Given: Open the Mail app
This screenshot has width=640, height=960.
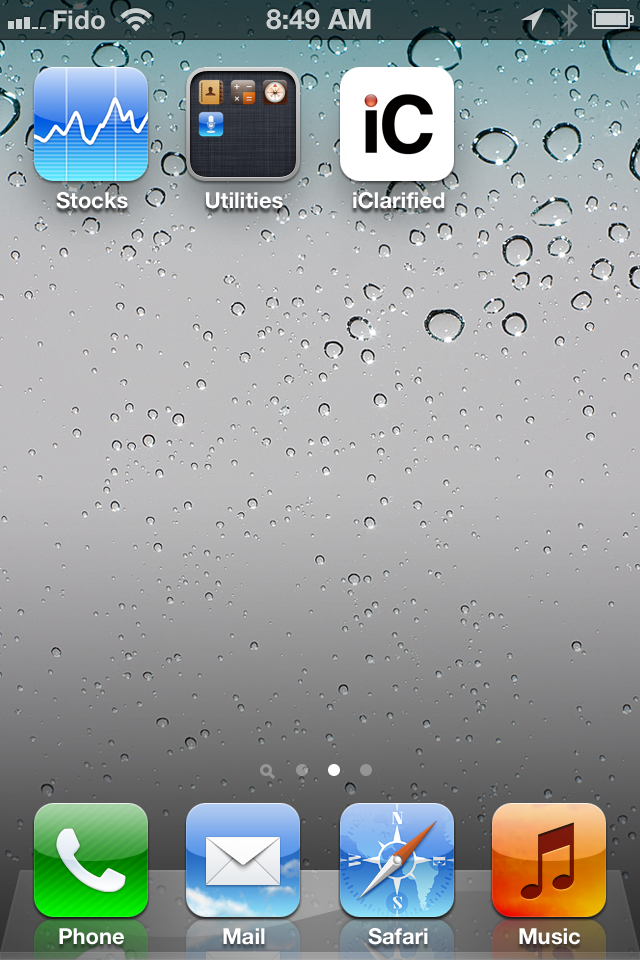Looking at the screenshot, I should pos(243,860).
